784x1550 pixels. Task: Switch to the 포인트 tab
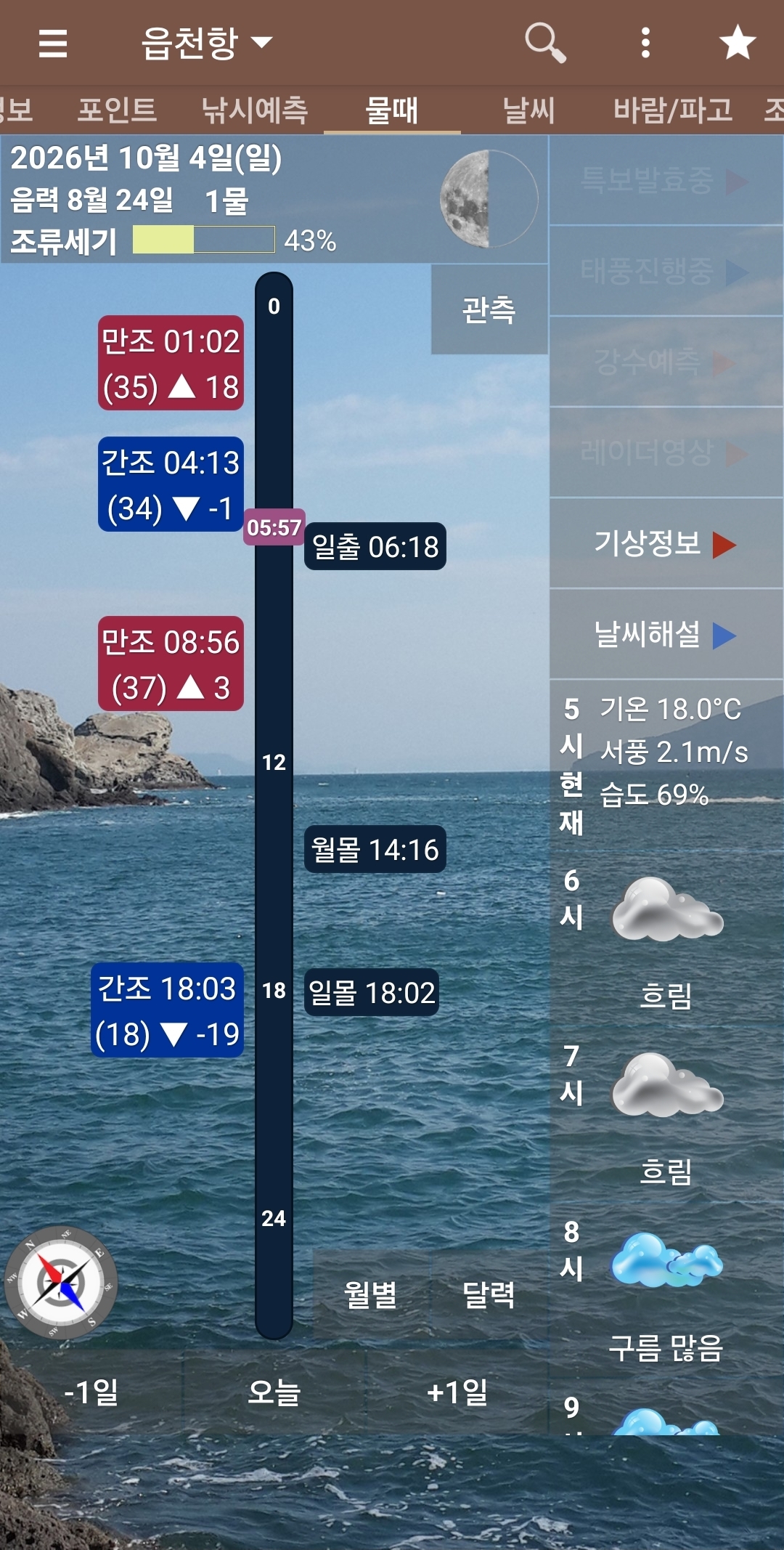(117, 110)
